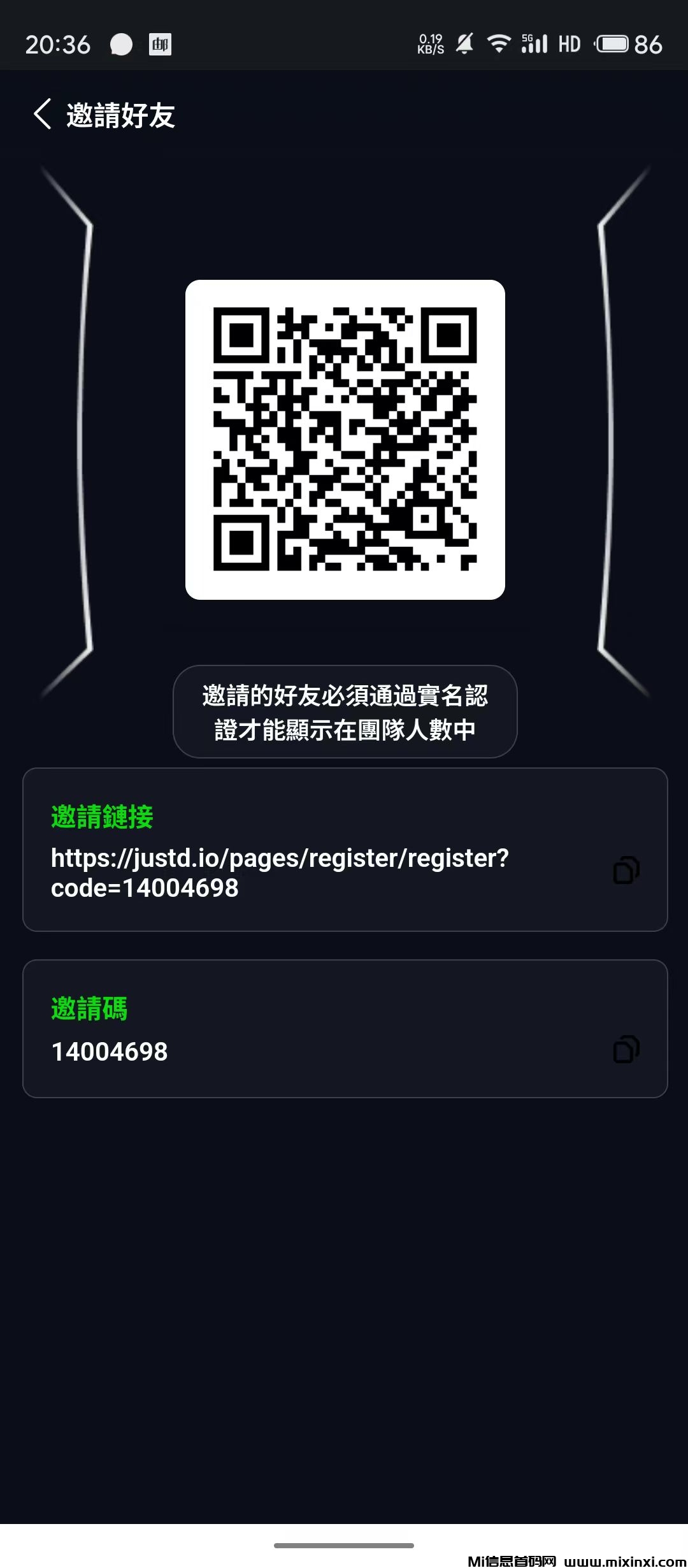The height and width of the screenshot is (1568, 688).
Task: Go back from the 邀請好友 page
Action: coord(43,115)
